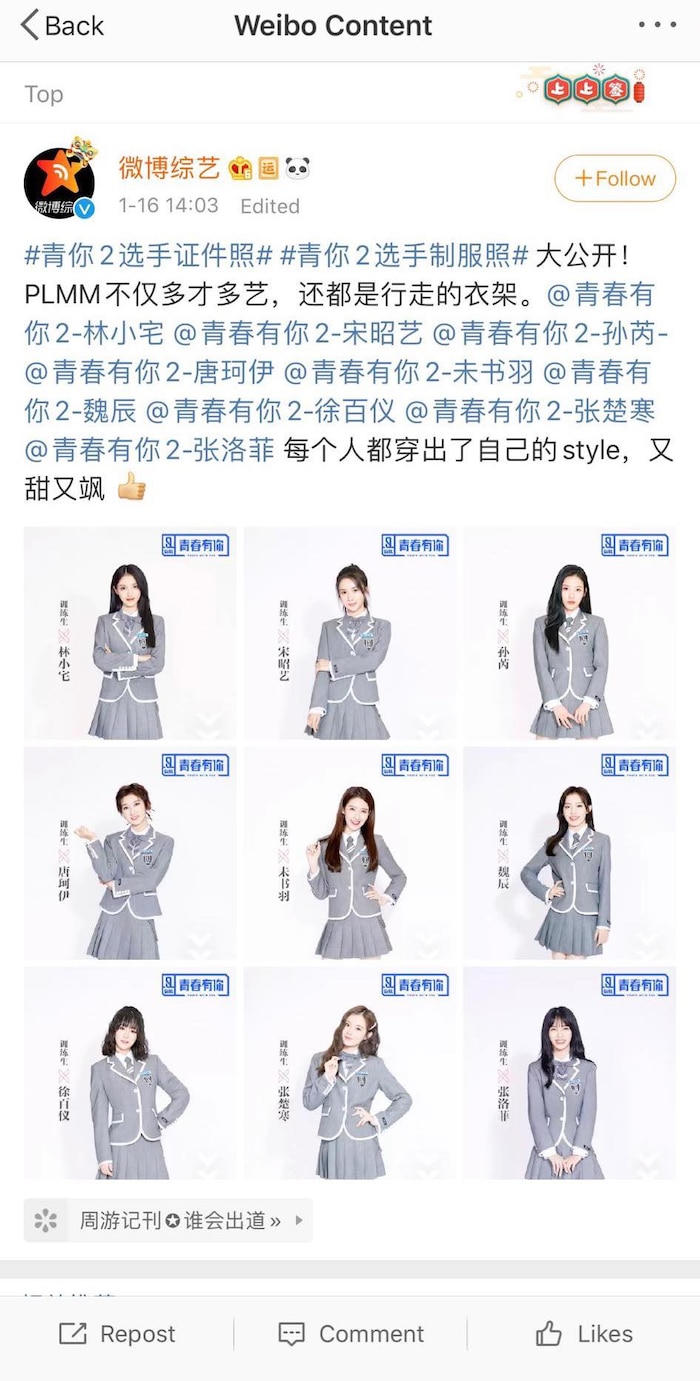Like this Weibo post
The width and height of the screenshot is (700, 1381).
[584, 1333]
